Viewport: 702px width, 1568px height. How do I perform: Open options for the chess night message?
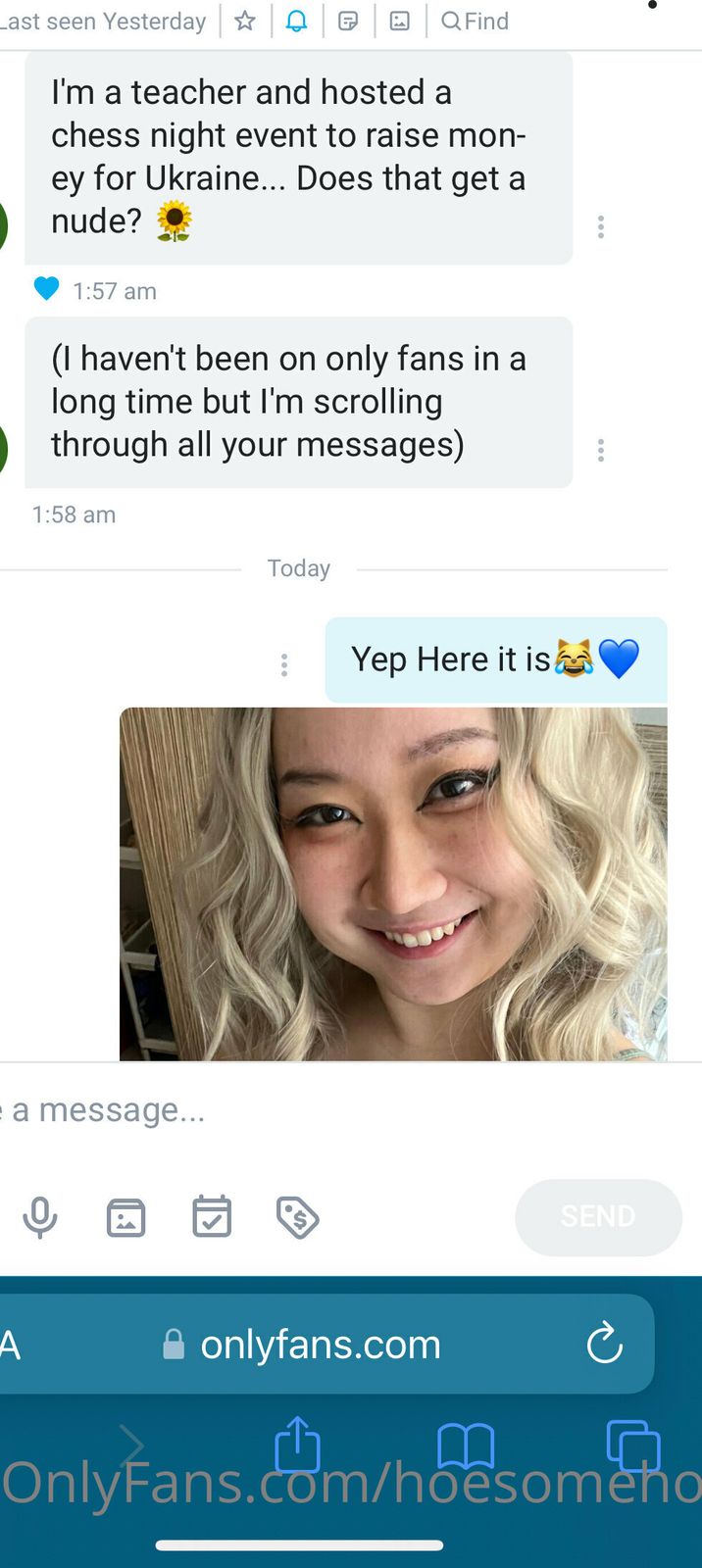pyautogui.click(x=600, y=227)
